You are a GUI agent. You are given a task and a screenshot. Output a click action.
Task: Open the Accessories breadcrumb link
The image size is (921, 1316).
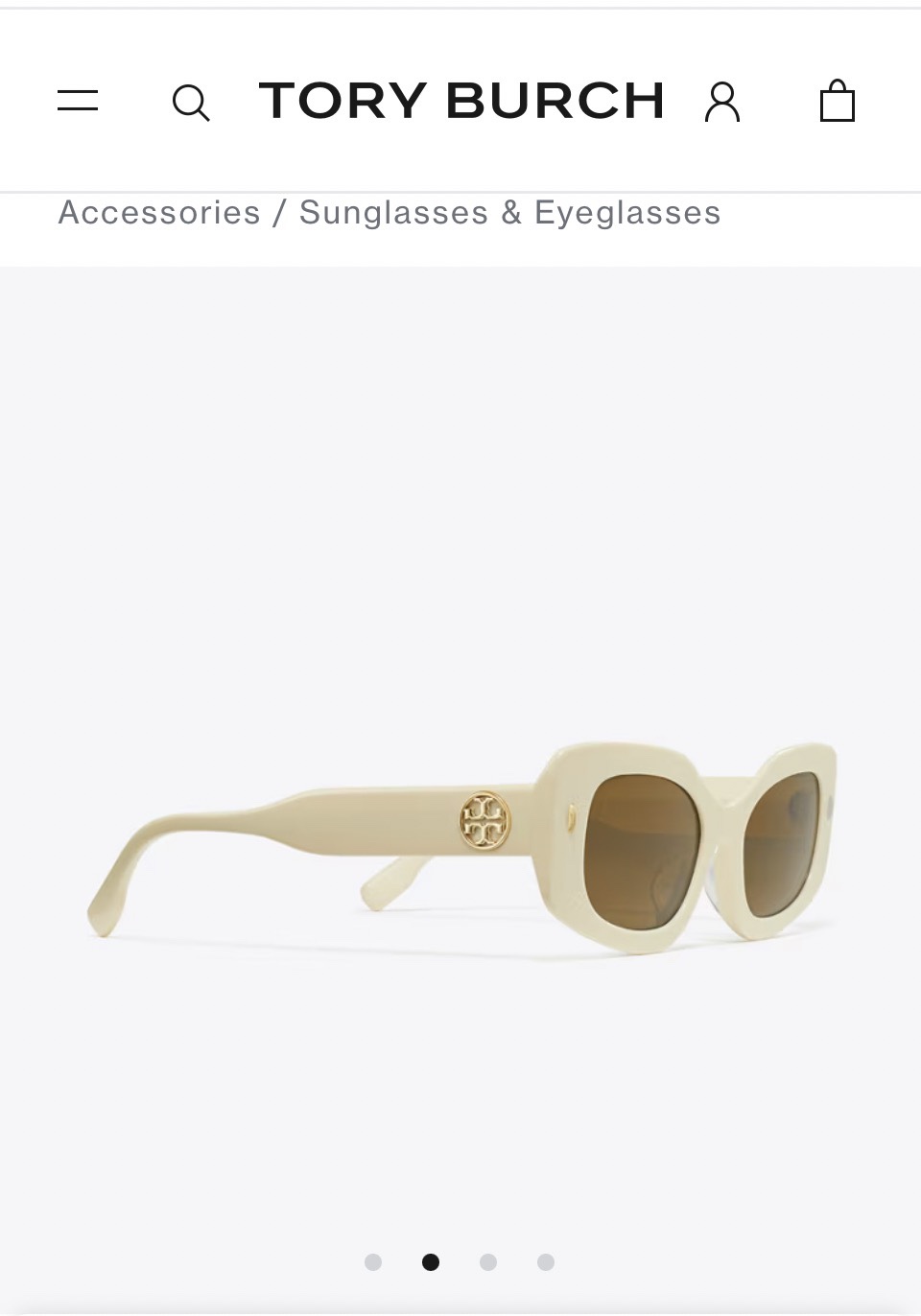159,213
